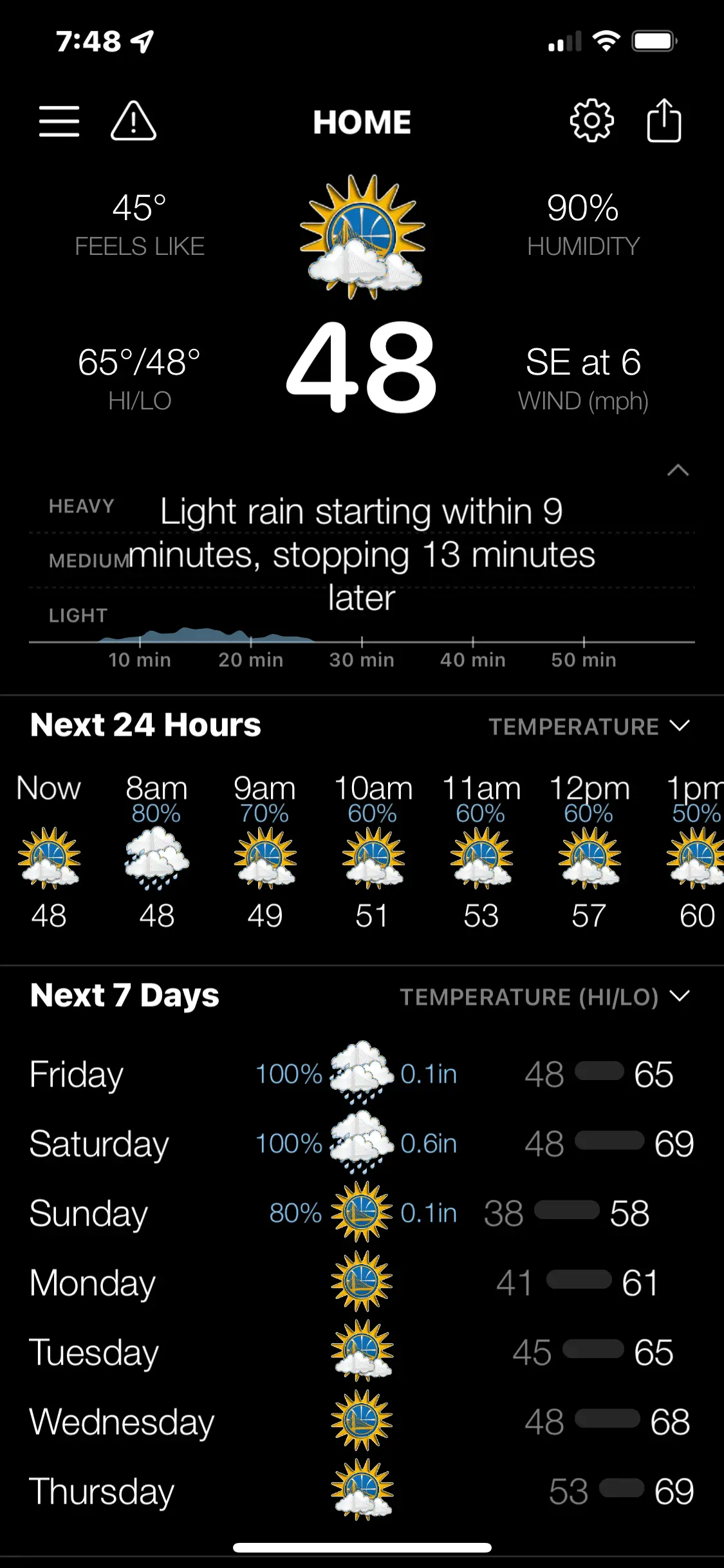724x1568 pixels.
Task: View Sunday's forecast details
Action: tap(362, 1213)
